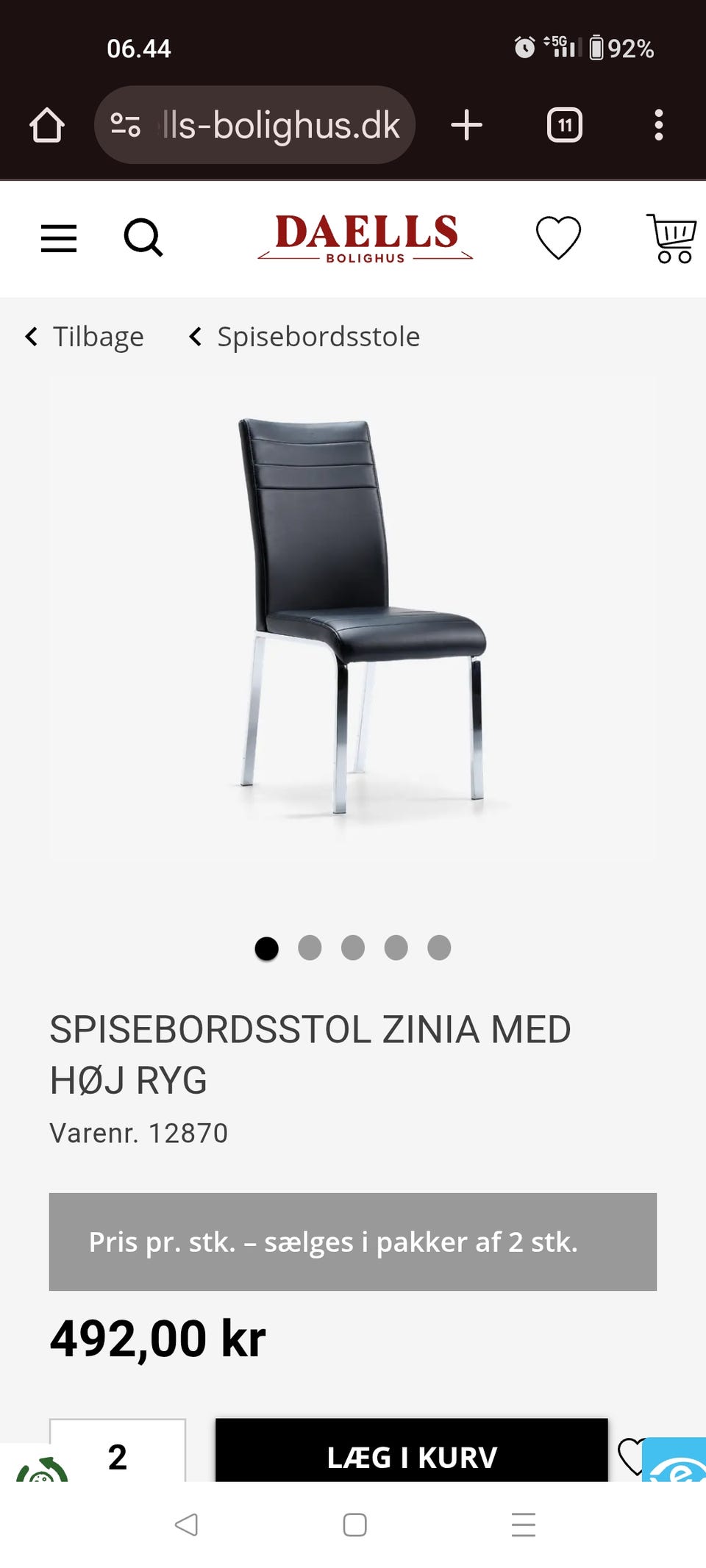Open the site search

[143, 237]
